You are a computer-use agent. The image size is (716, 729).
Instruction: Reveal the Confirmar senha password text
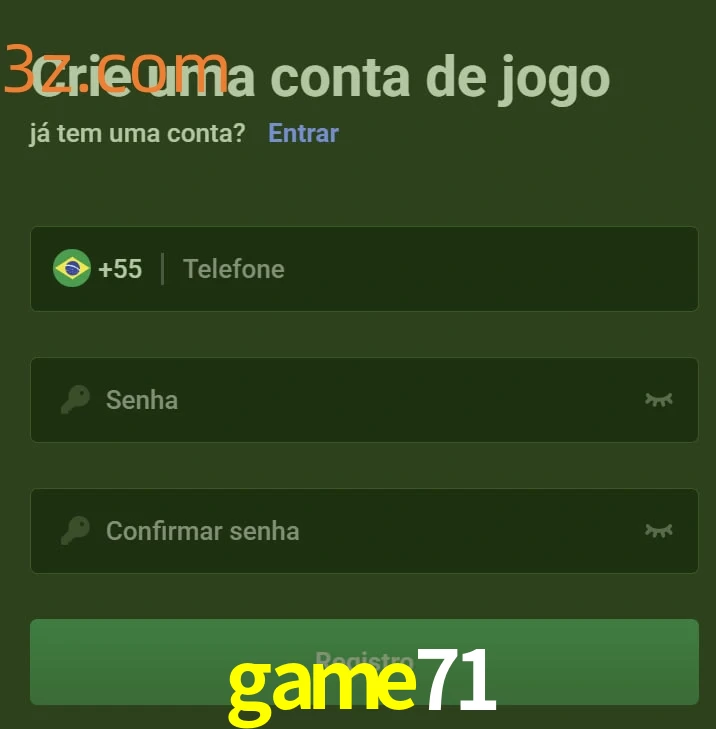click(658, 531)
